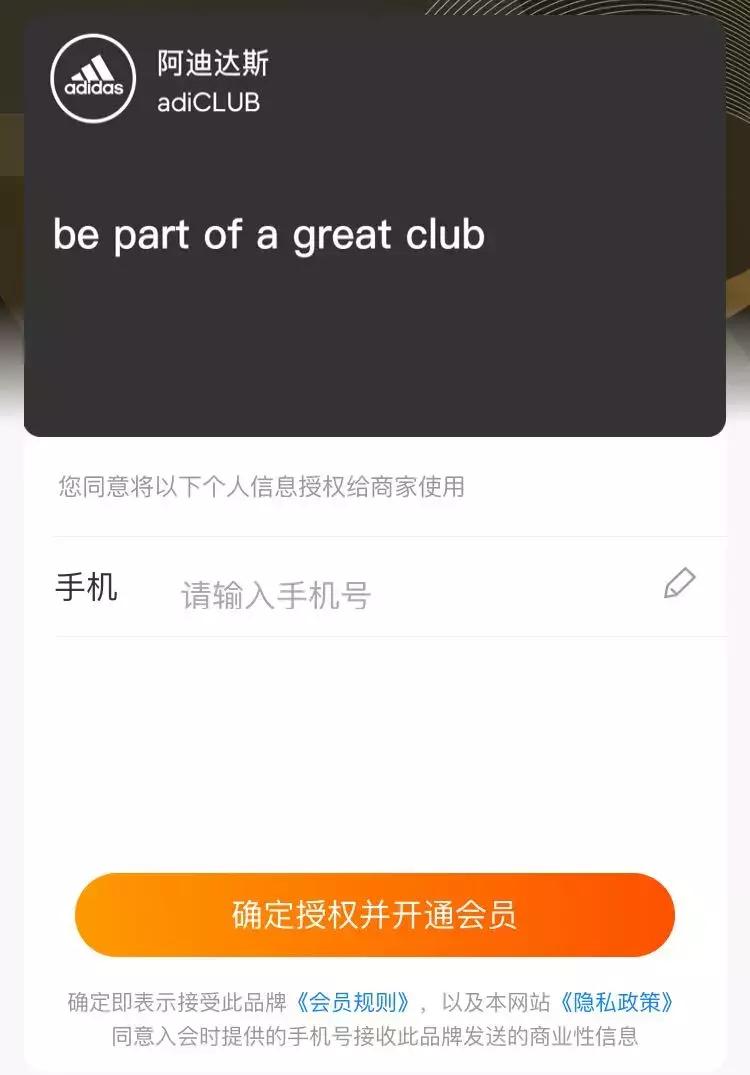
Task: Tap the 请输入手机号 placeholder area
Action: [275, 594]
